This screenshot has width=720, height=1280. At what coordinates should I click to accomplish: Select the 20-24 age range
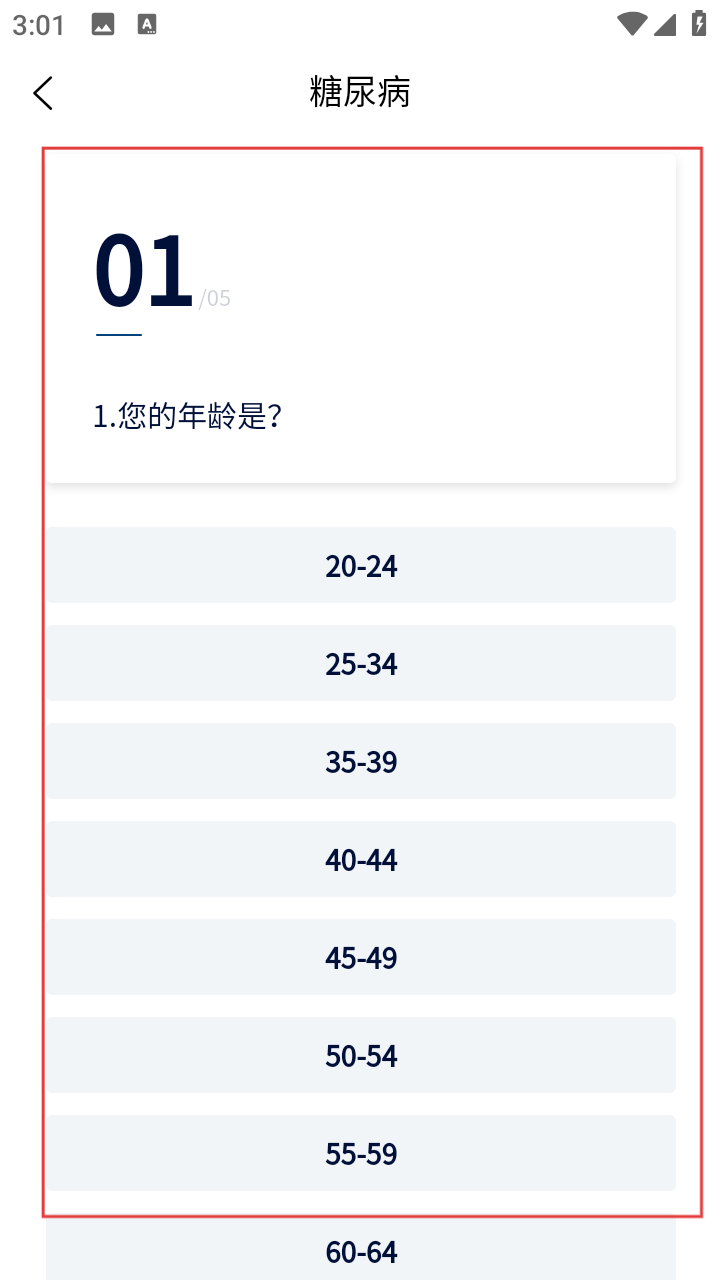361,566
